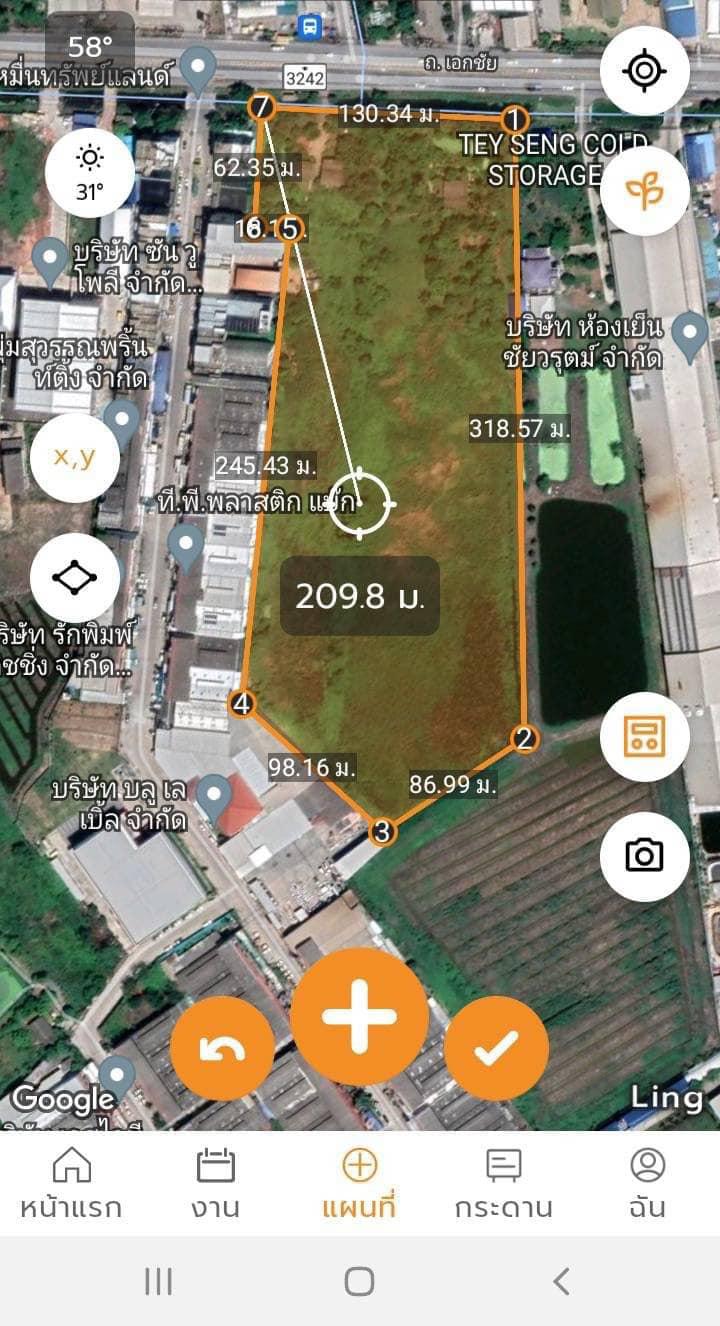Open the กระดาน tab

[503, 1183]
